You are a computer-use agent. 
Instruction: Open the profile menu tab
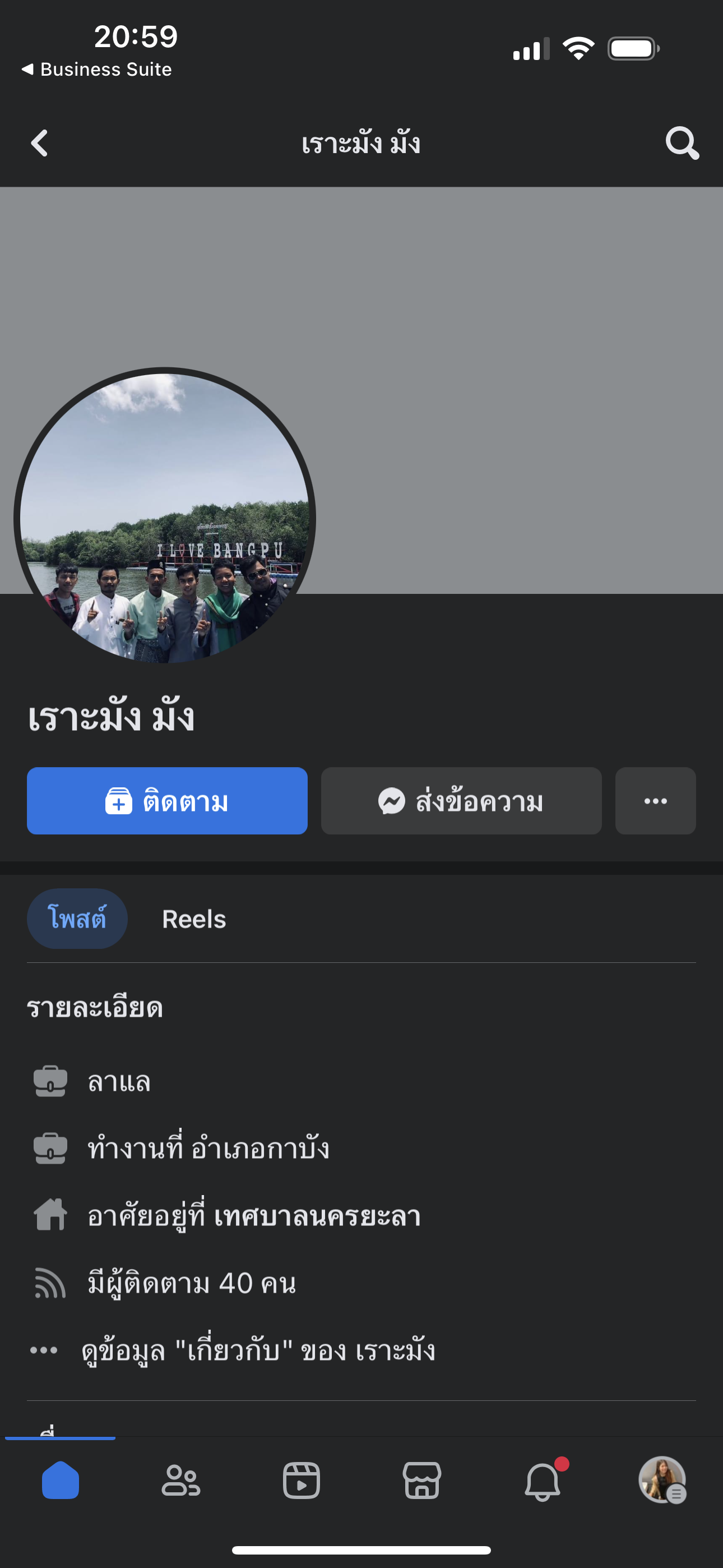(x=662, y=1481)
